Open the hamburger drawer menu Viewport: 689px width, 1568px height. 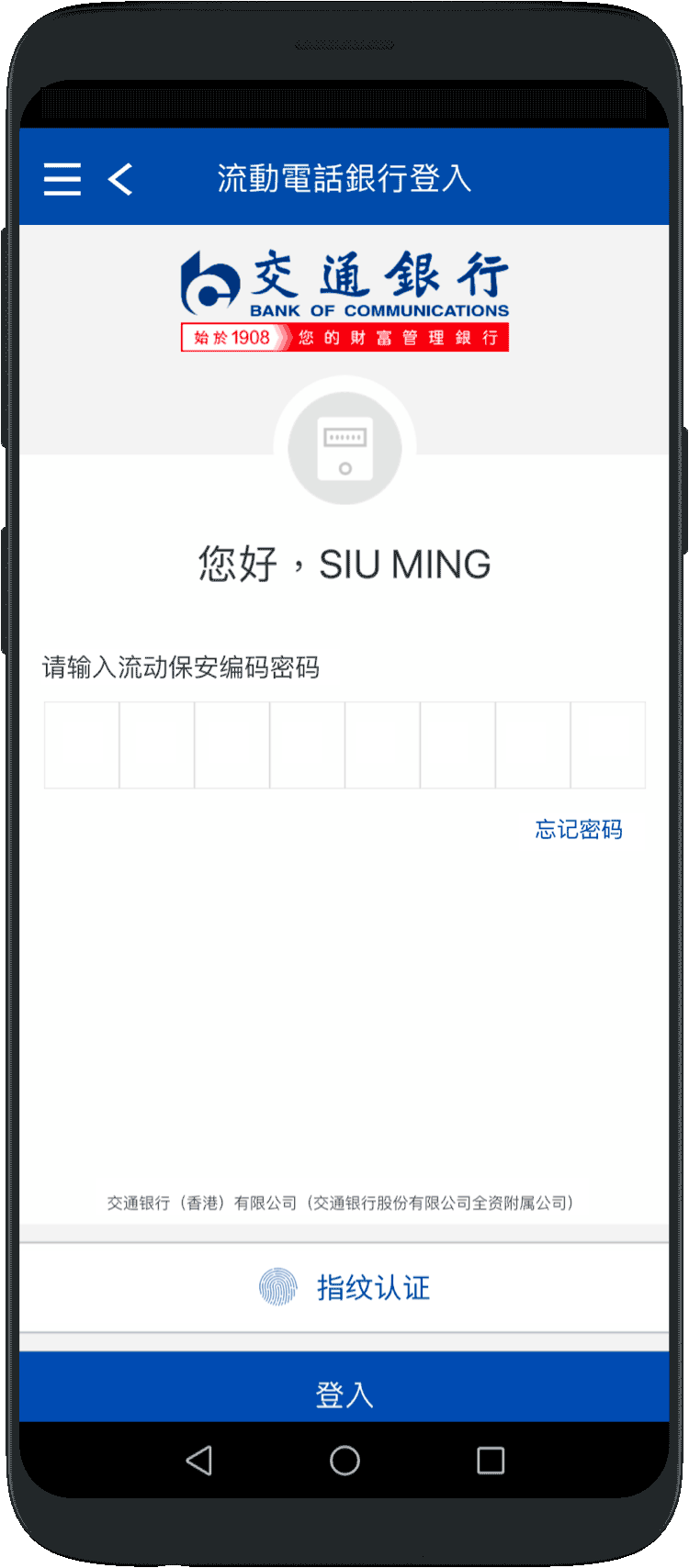tap(62, 179)
